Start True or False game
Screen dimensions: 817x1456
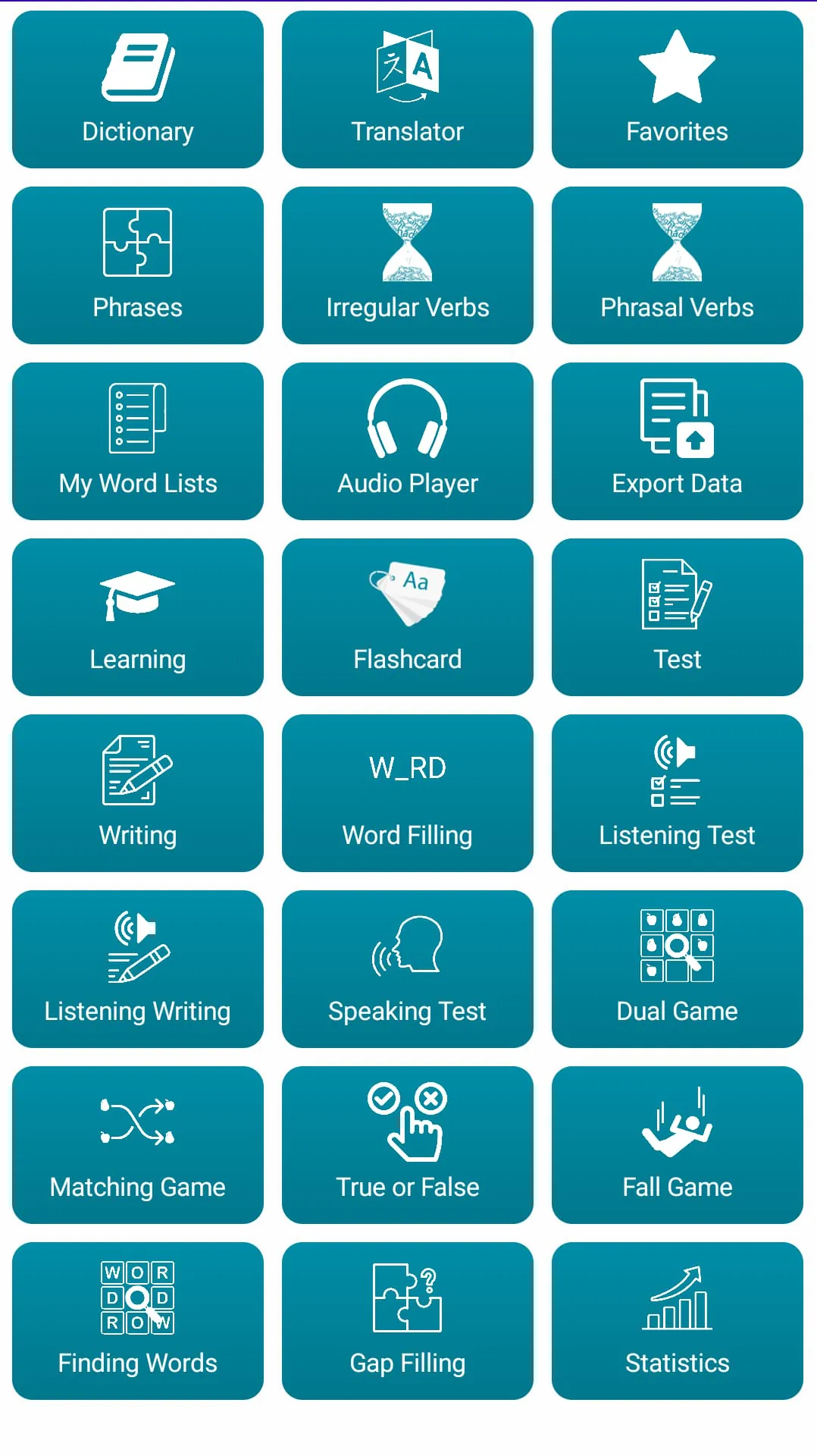407,1145
